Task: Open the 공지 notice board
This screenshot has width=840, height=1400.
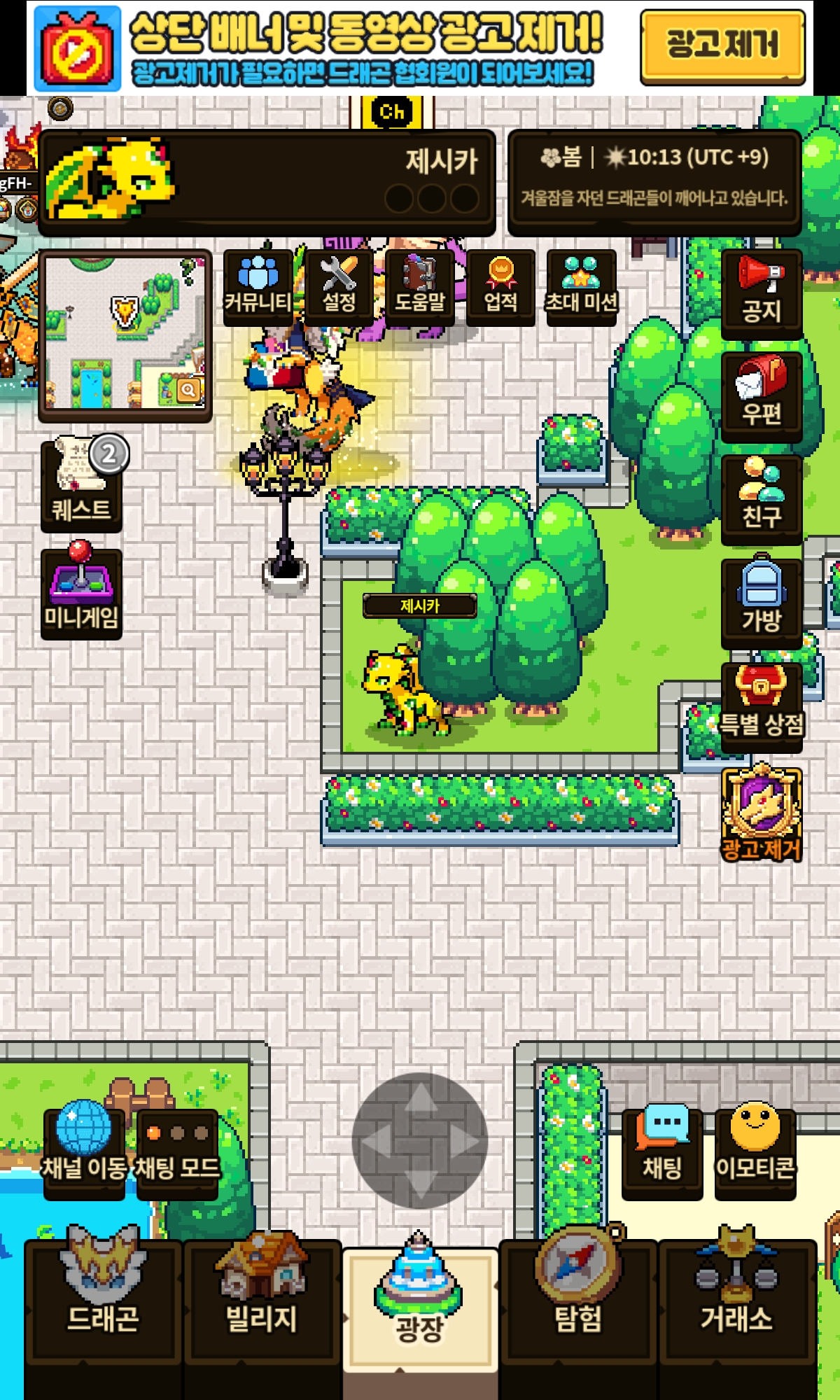Action: coord(762,294)
